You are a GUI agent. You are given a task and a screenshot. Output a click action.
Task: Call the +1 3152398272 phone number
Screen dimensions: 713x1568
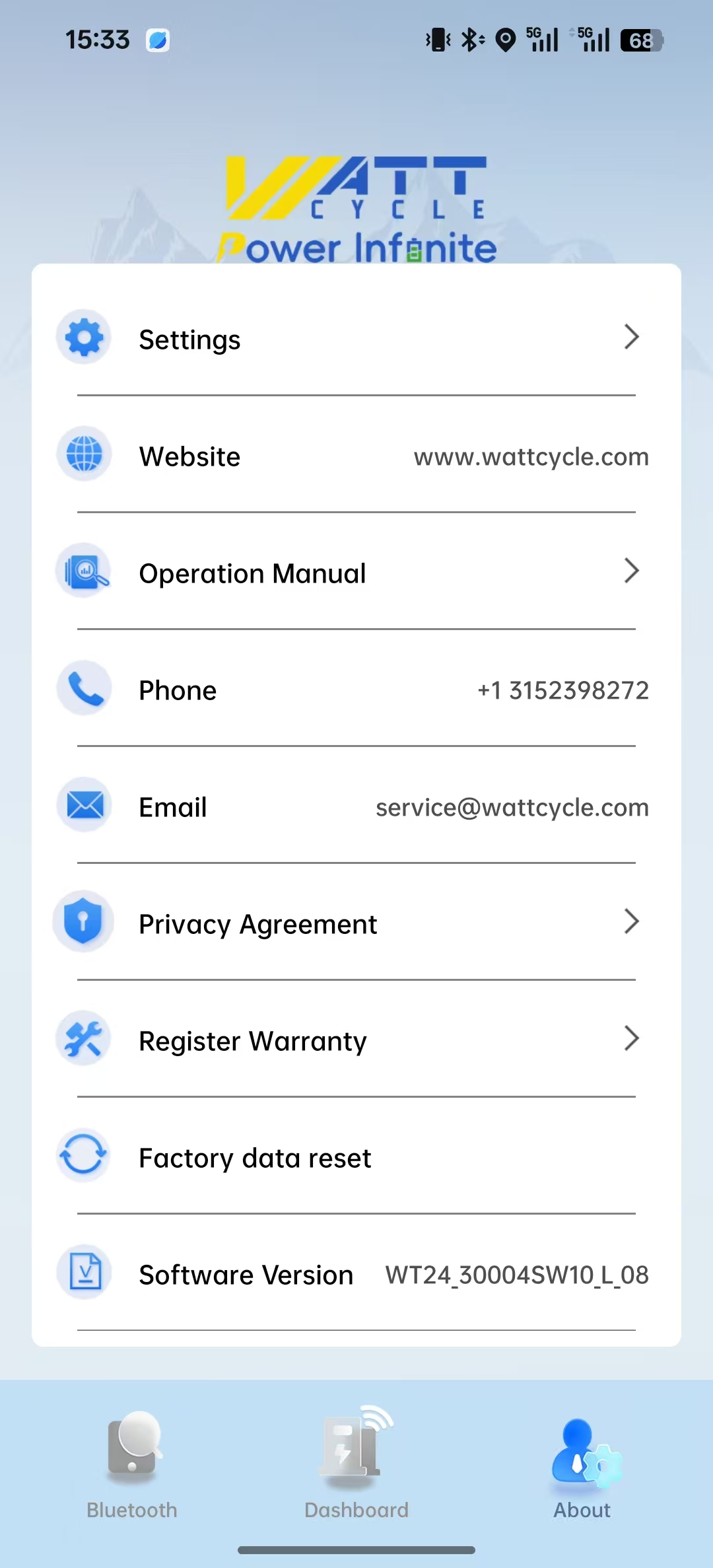click(x=563, y=690)
